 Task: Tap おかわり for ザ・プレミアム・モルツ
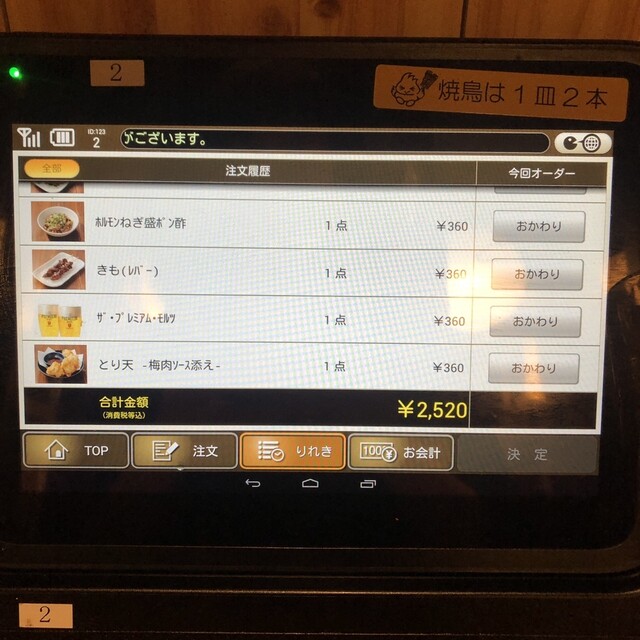point(536,321)
